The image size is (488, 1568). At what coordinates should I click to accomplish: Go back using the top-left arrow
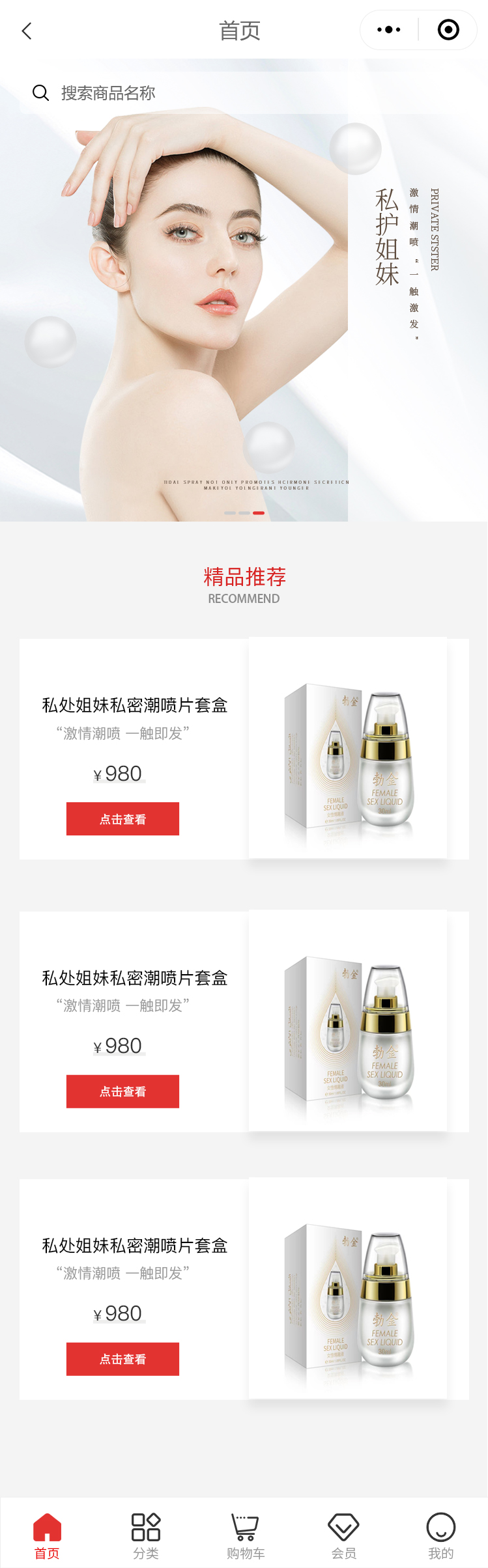point(27,31)
